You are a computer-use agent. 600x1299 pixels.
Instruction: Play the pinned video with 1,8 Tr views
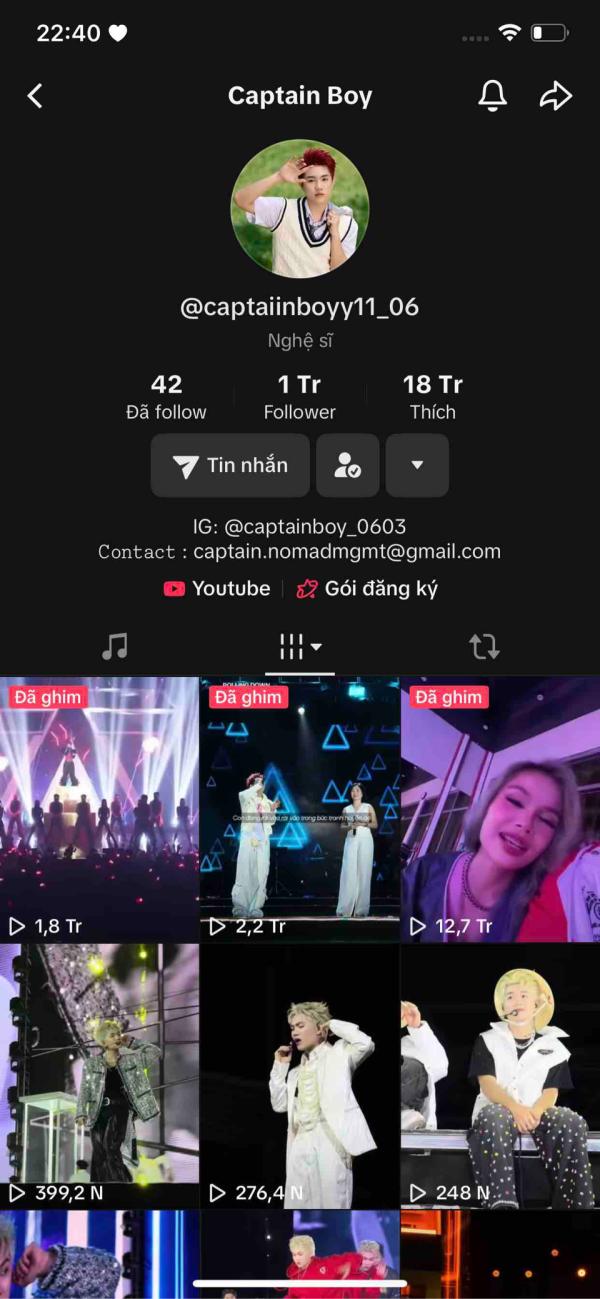click(99, 810)
